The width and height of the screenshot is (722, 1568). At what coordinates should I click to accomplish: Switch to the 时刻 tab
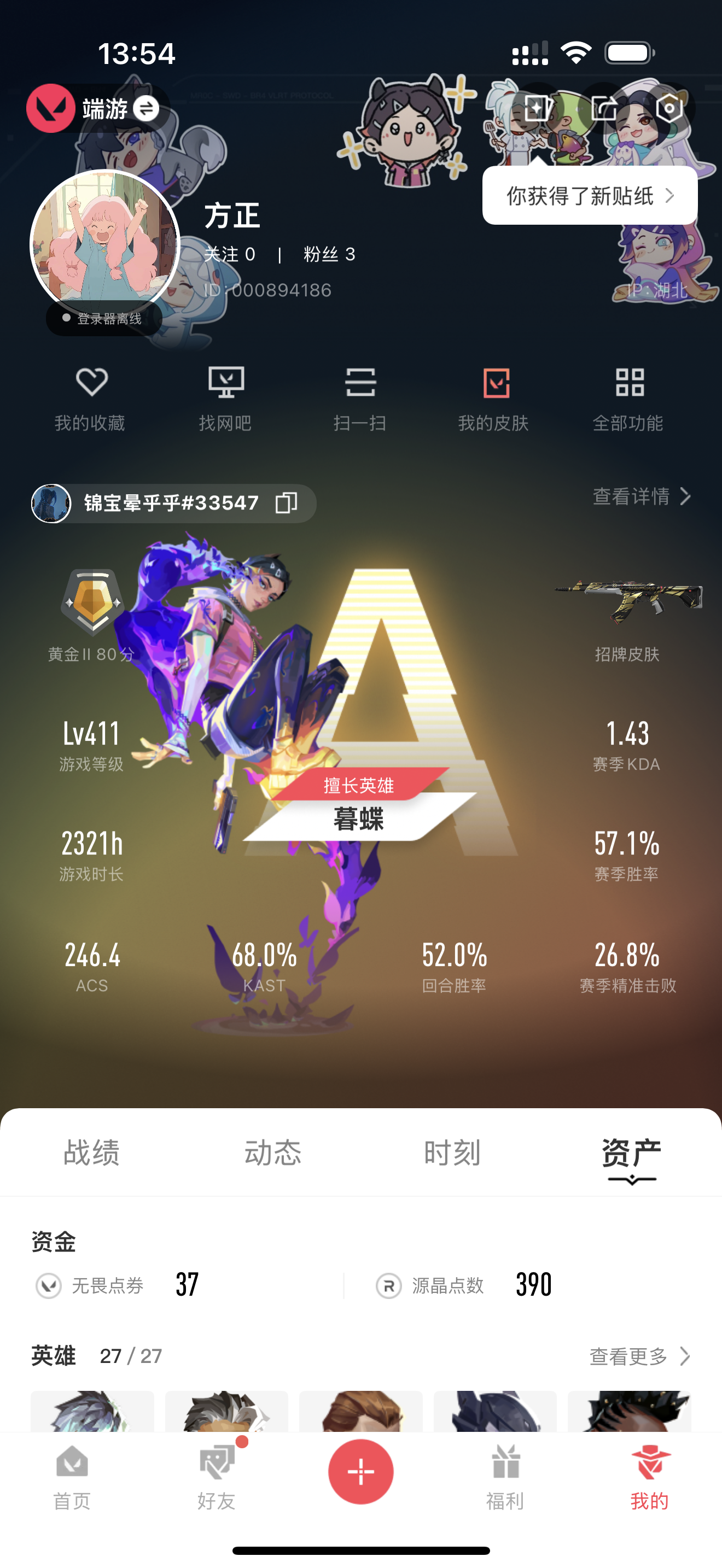pyautogui.click(x=452, y=1152)
